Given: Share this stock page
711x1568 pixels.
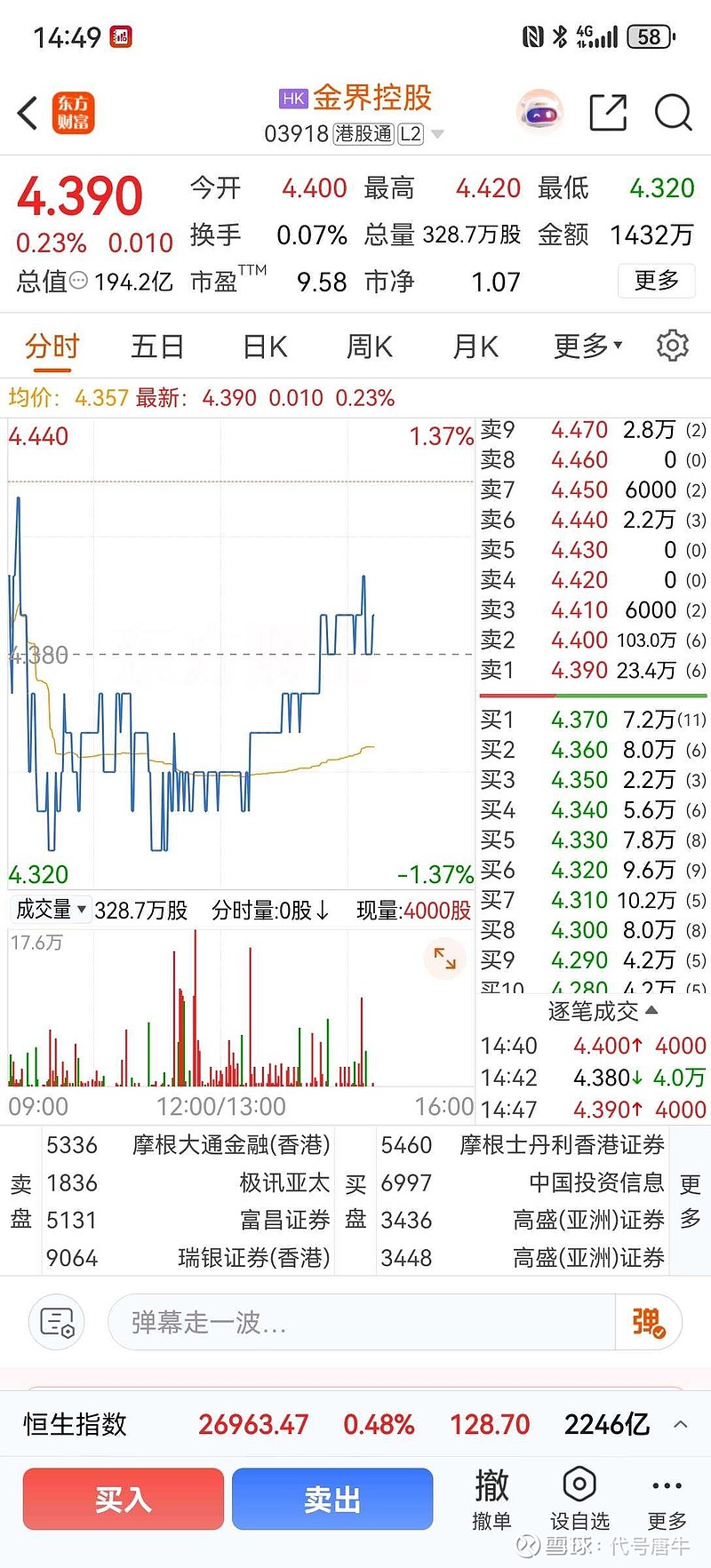Looking at the screenshot, I should [x=609, y=113].
